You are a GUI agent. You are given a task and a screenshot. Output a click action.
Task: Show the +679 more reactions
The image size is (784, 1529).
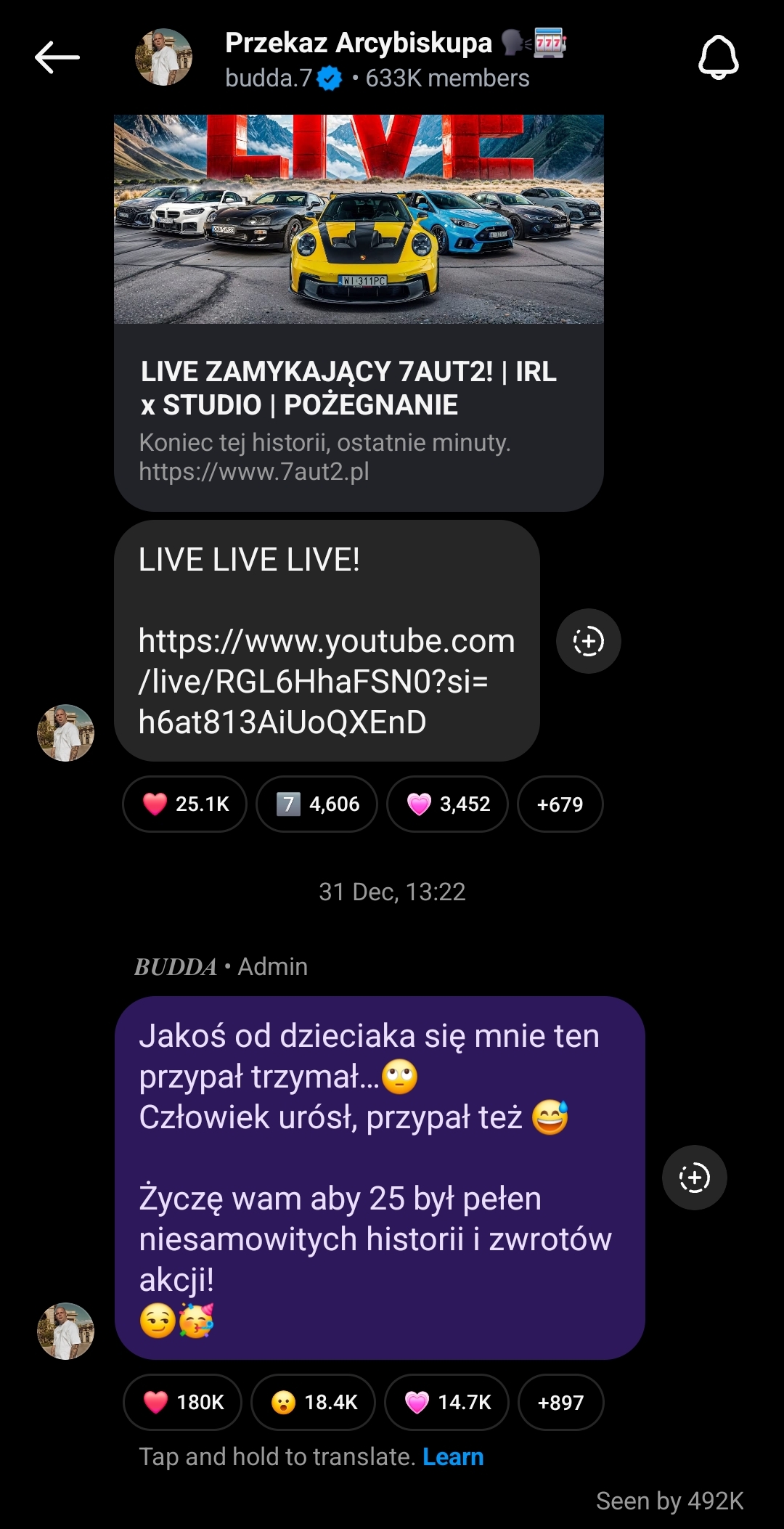pos(560,804)
